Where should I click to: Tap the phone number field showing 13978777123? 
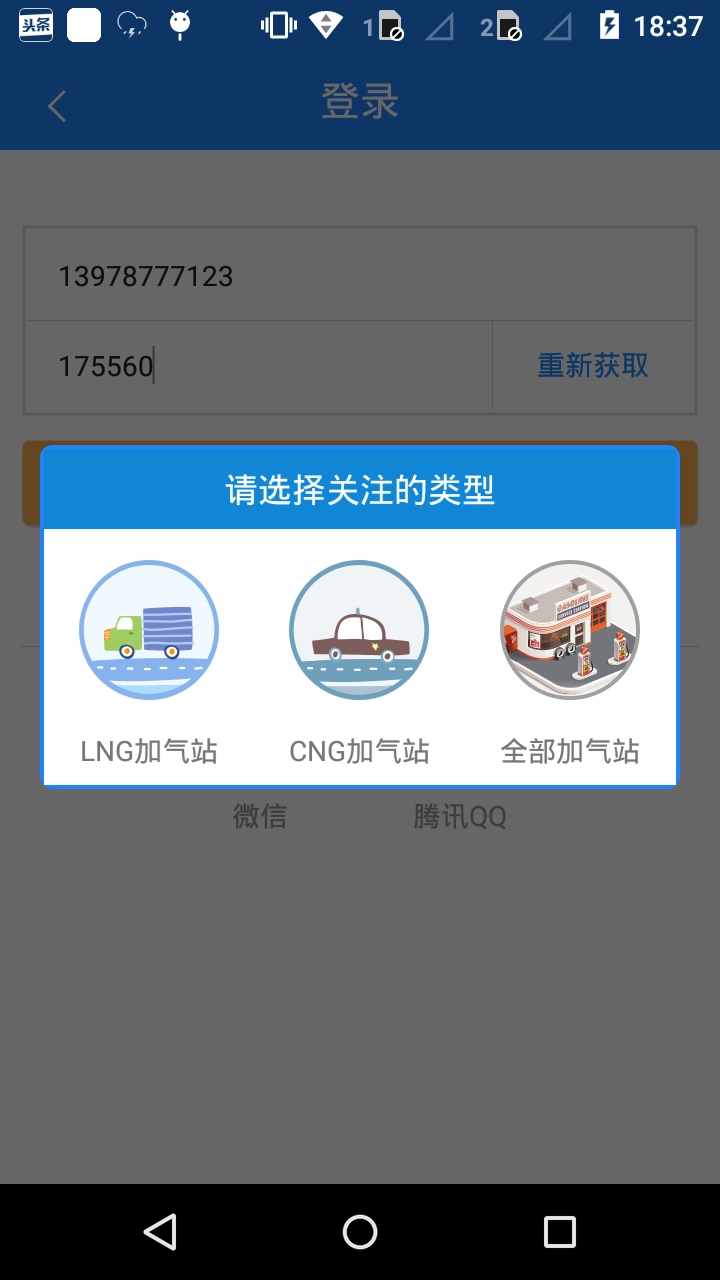pos(300,276)
